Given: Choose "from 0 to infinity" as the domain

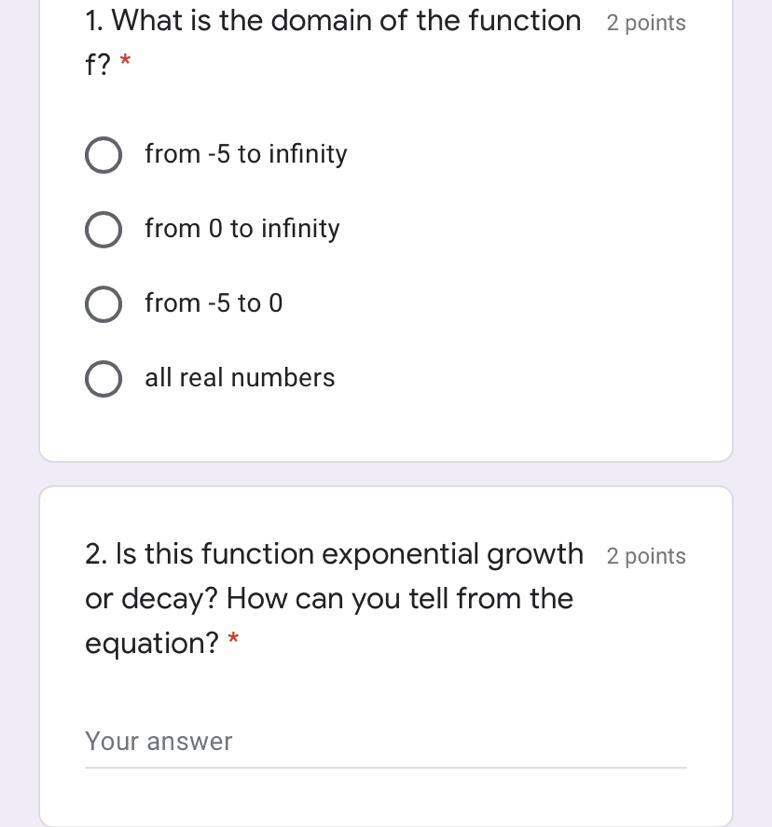Looking at the screenshot, I should (x=104, y=229).
